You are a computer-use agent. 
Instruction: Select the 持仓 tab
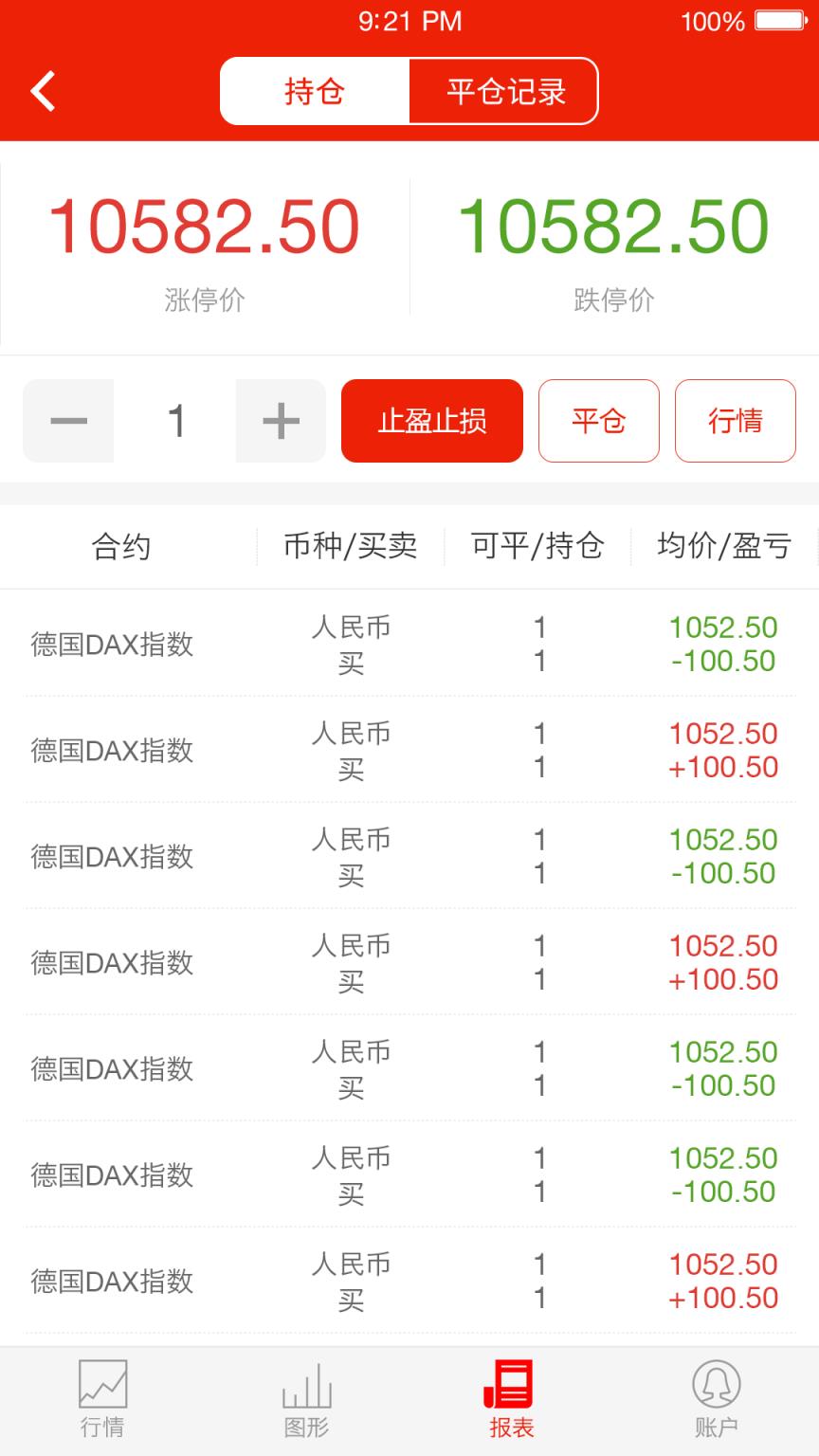pos(313,91)
